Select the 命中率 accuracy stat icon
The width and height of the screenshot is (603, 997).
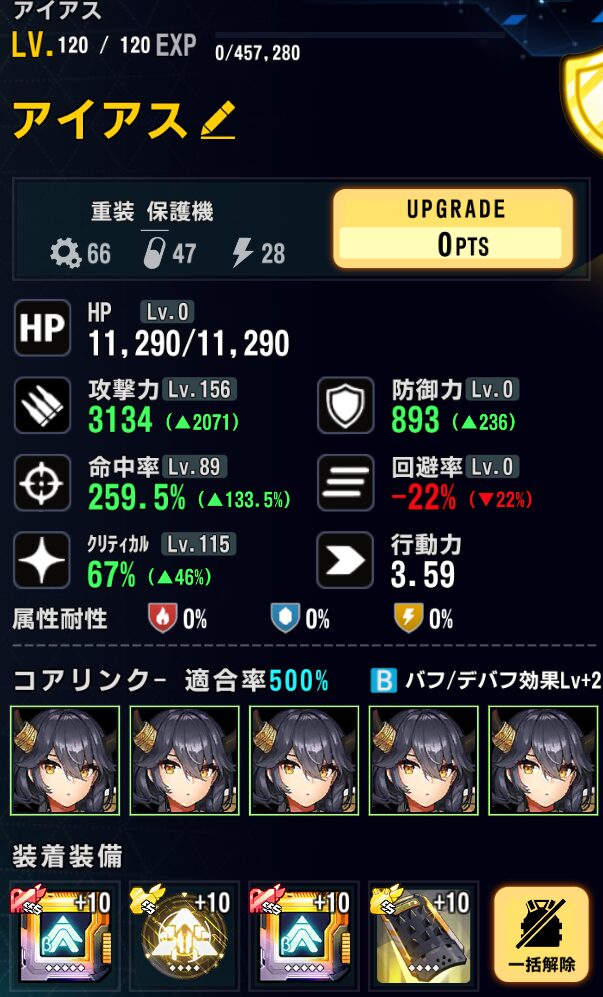pos(42,483)
